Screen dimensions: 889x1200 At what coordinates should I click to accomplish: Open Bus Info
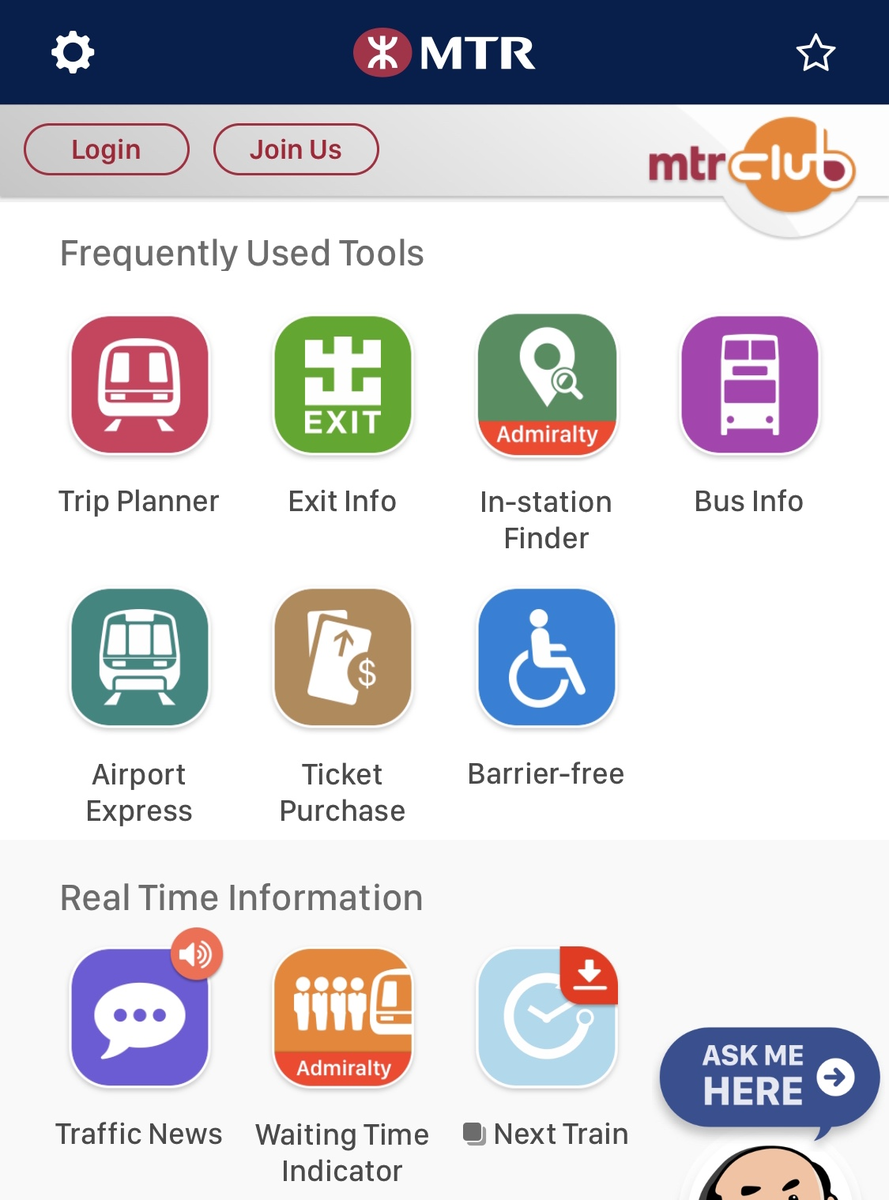pyautogui.click(x=749, y=386)
